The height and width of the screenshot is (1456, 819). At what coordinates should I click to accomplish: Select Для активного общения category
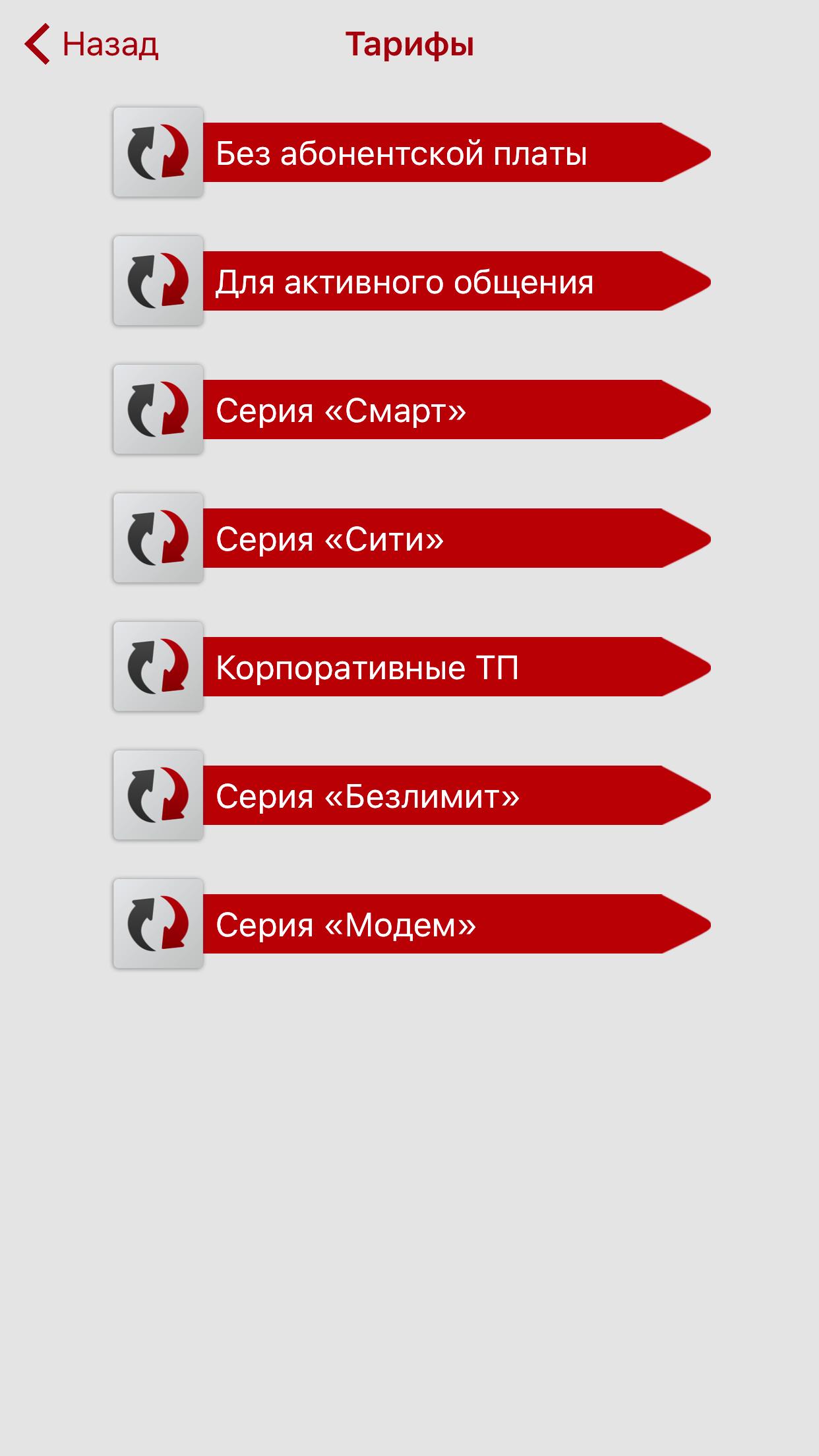[x=422, y=282]
